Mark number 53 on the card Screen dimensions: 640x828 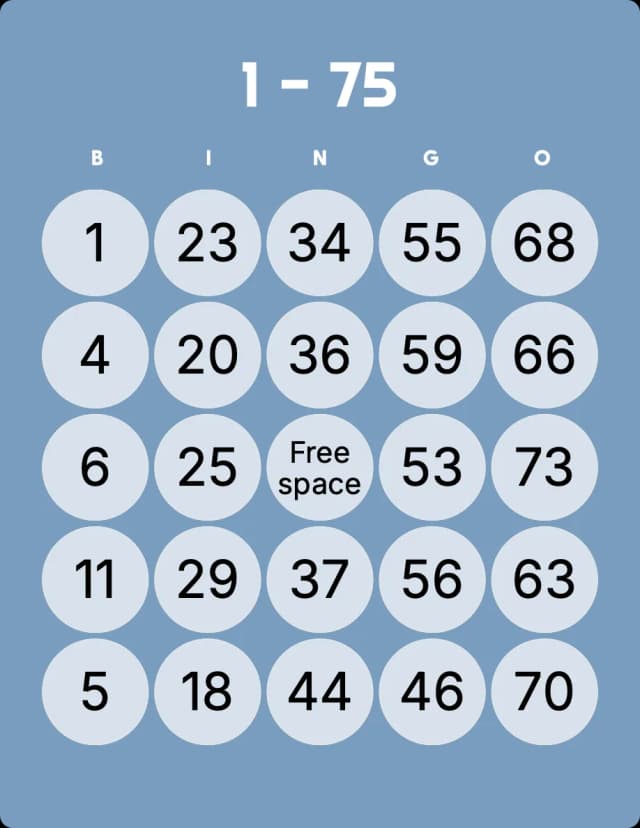coord(432,467)
